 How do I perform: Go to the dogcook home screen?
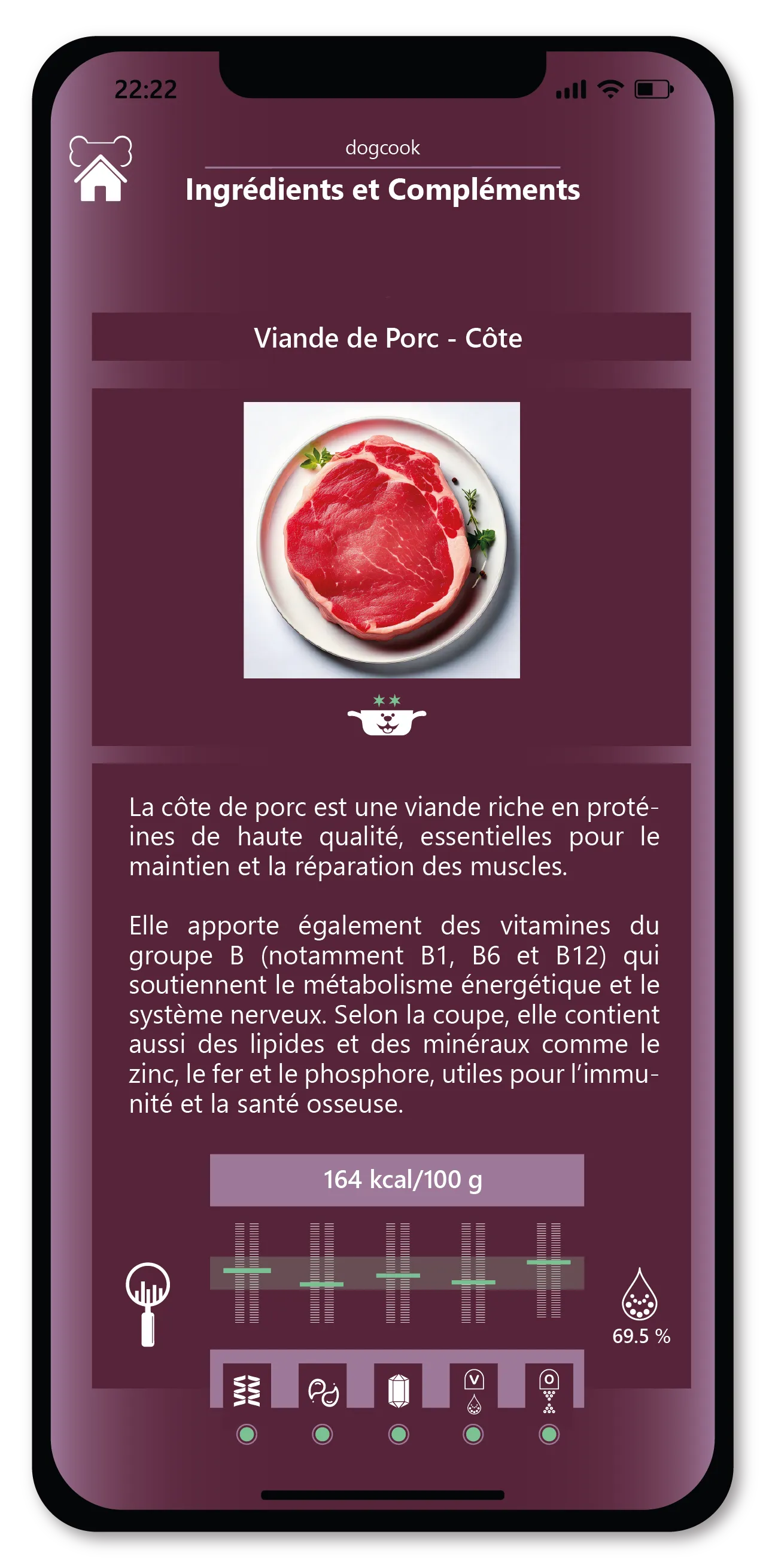[x=101, y=169]
